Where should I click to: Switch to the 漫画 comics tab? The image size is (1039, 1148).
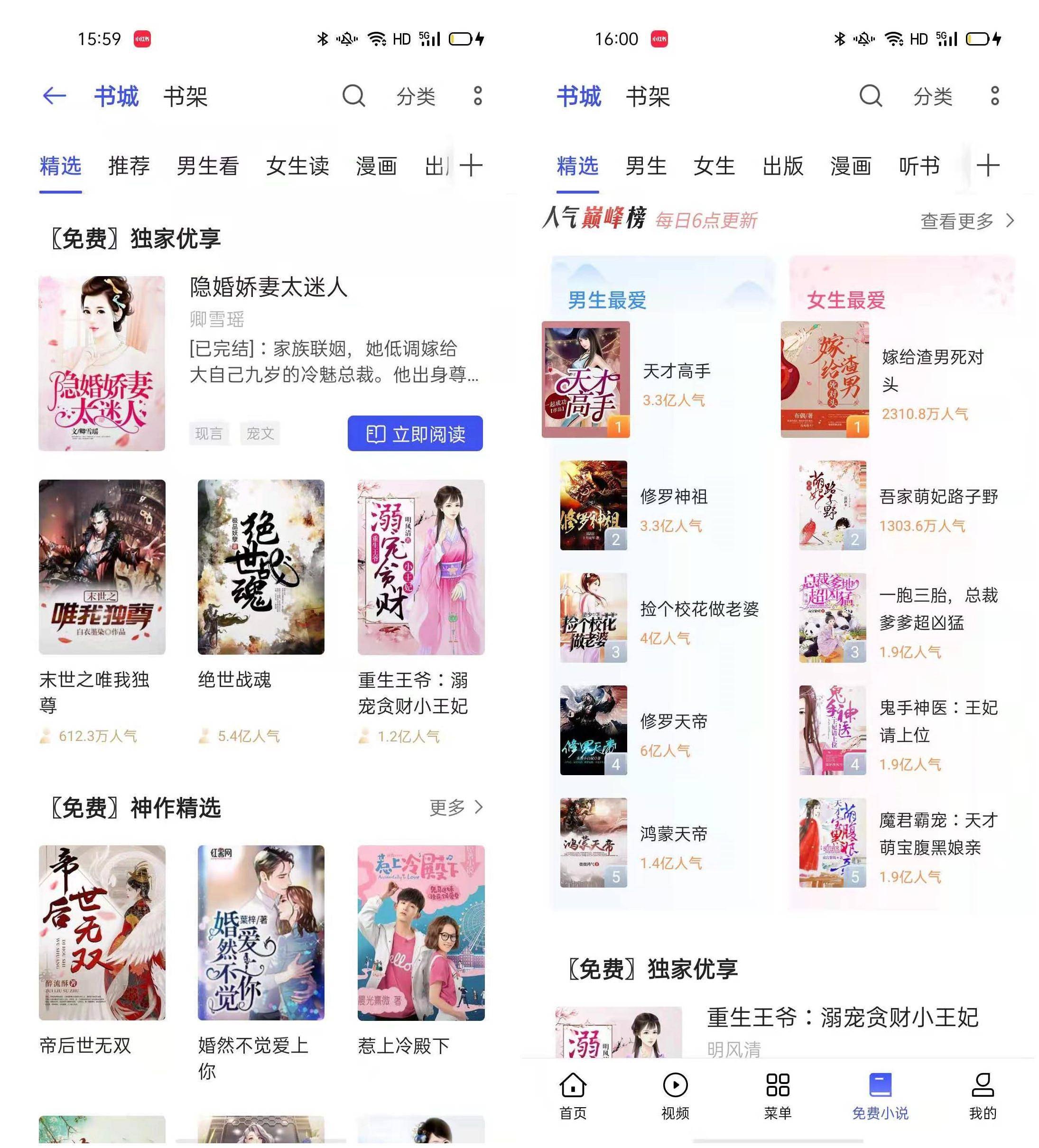pos(375,167)
